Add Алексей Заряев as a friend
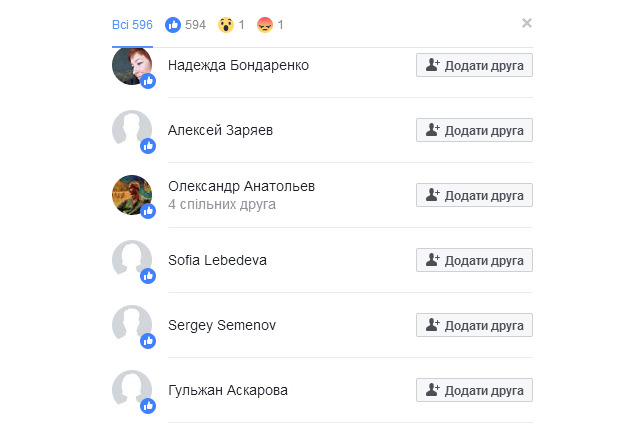The image size is (640, 427). (x=474, y=130)
